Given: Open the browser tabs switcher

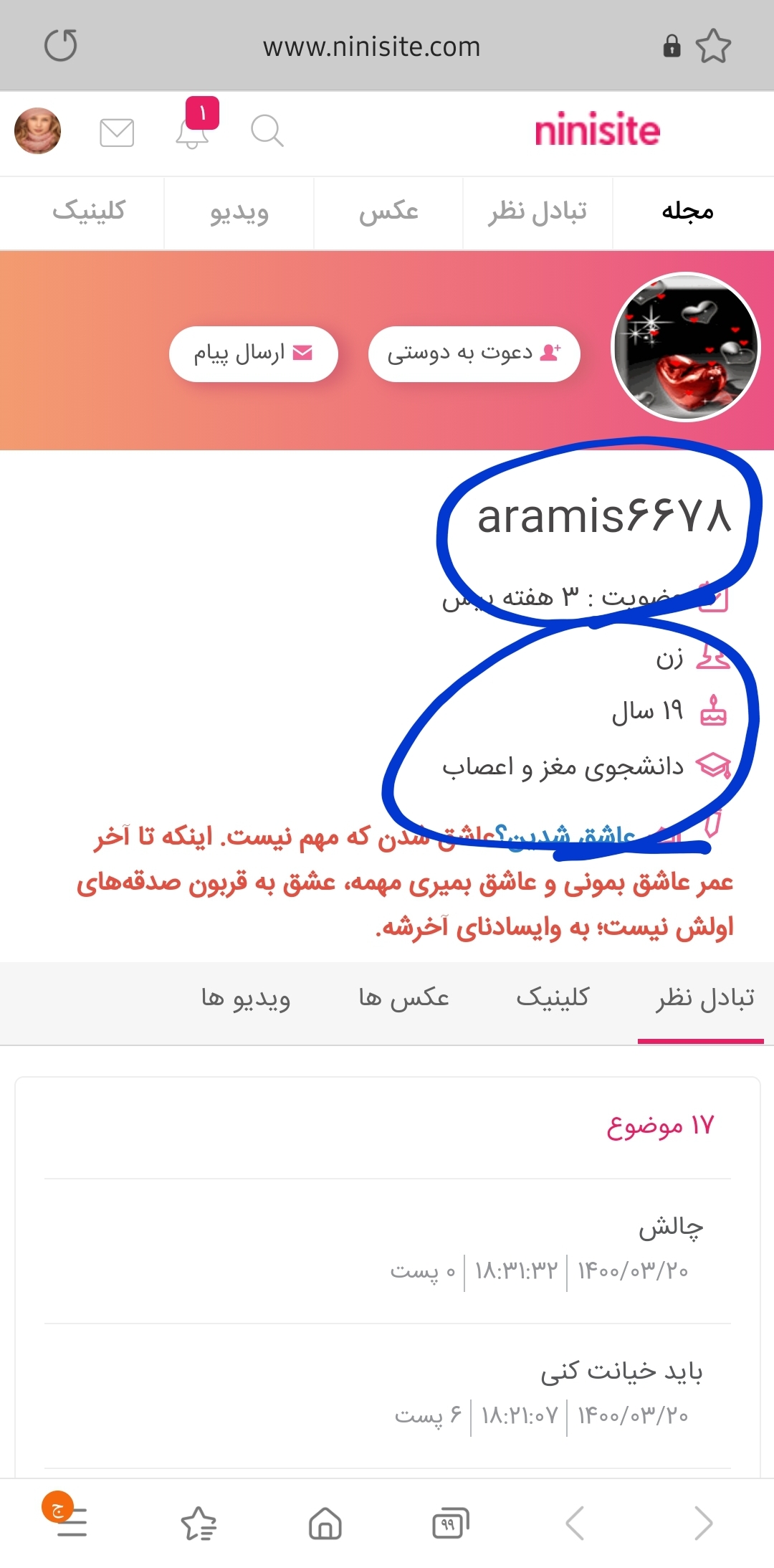Looking at the screenshot, I should pos(450,1523).
